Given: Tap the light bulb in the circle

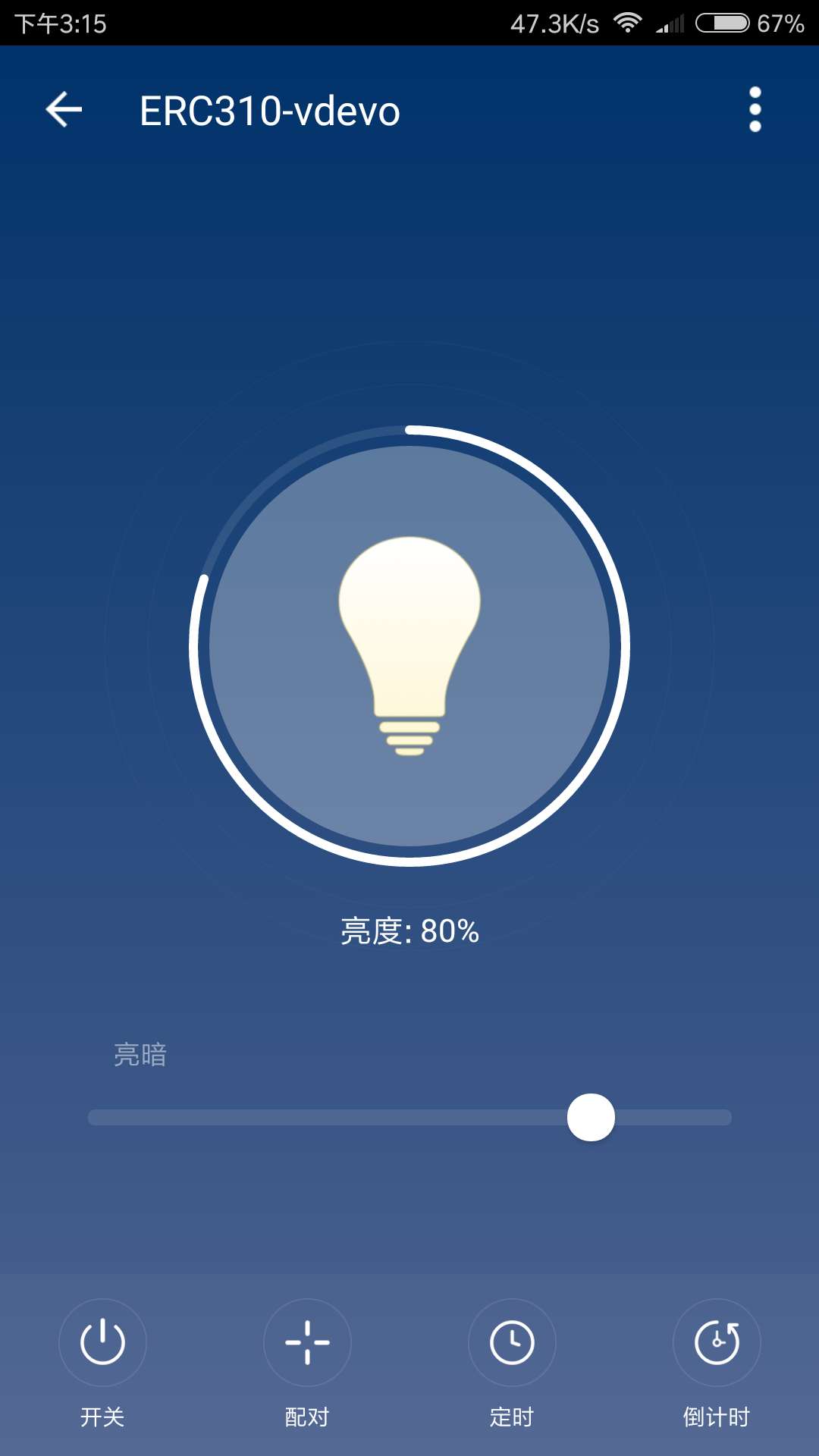Looking at the screenshot, I should click(x=409, y=646).
